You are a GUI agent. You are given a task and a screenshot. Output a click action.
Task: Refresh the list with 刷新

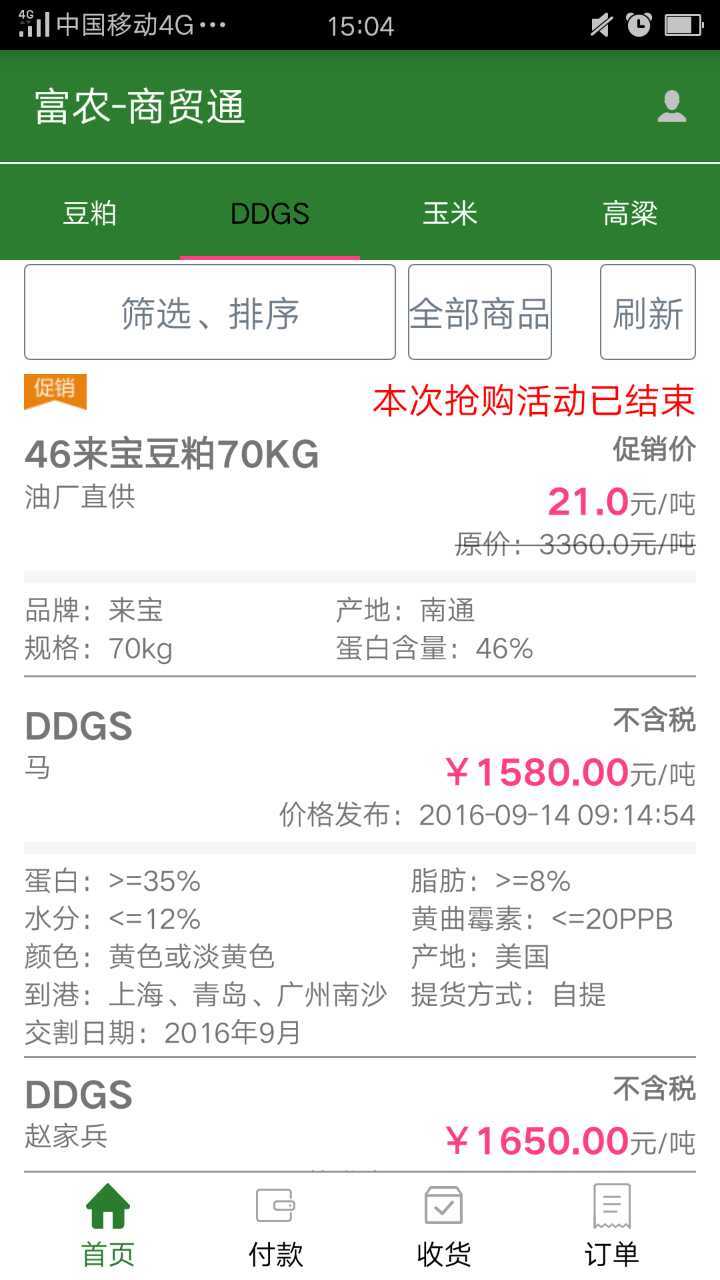pos(648,313)
